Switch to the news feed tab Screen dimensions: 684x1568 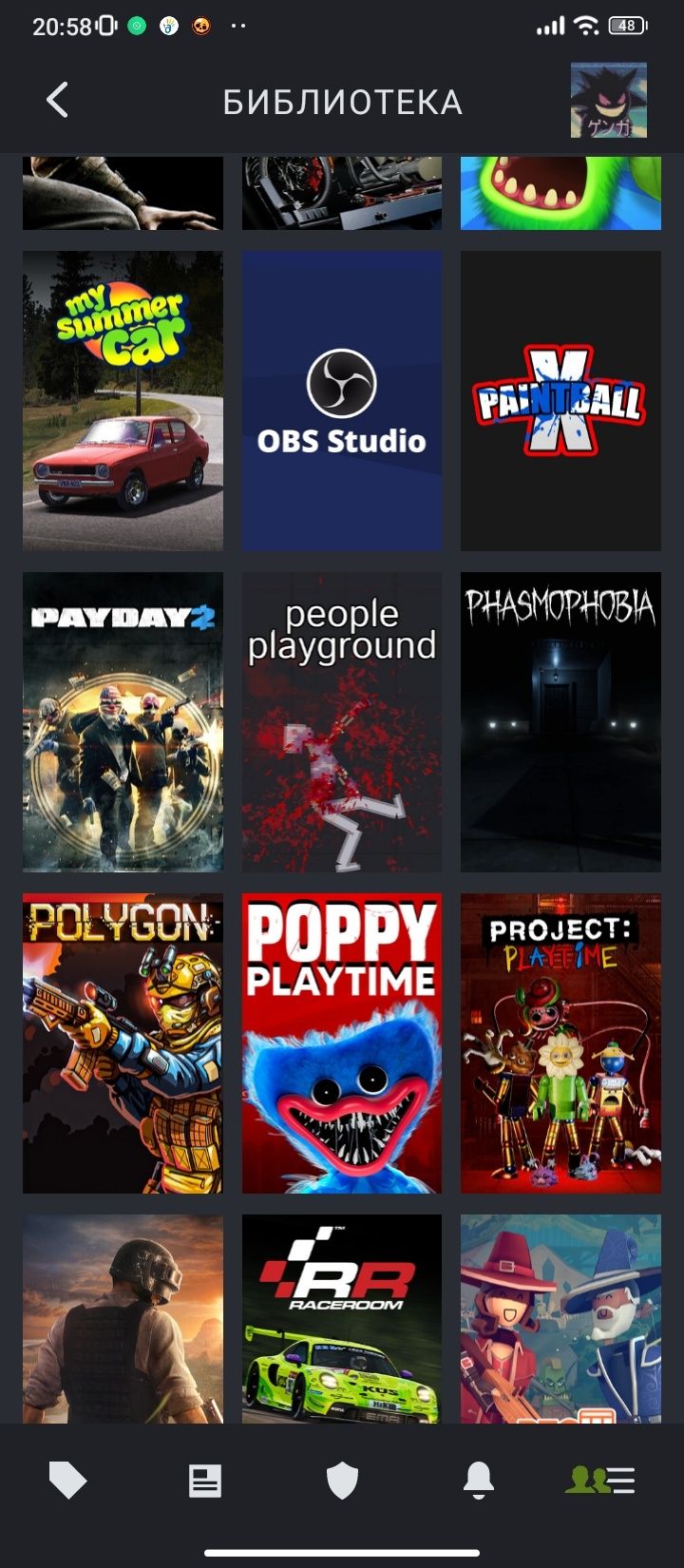(x=205, y=1480)
